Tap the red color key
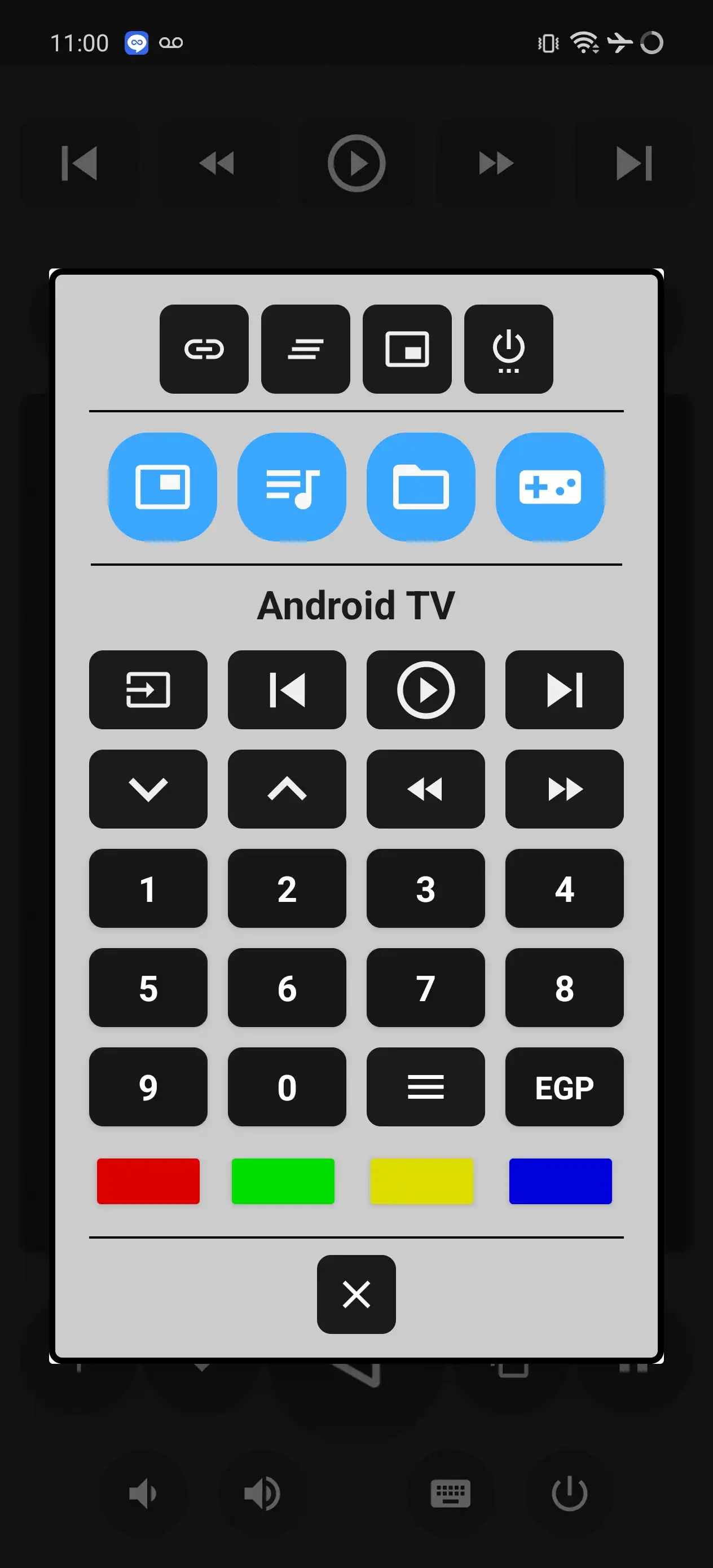This screenshot has width=713, height=1568. 148,1181
